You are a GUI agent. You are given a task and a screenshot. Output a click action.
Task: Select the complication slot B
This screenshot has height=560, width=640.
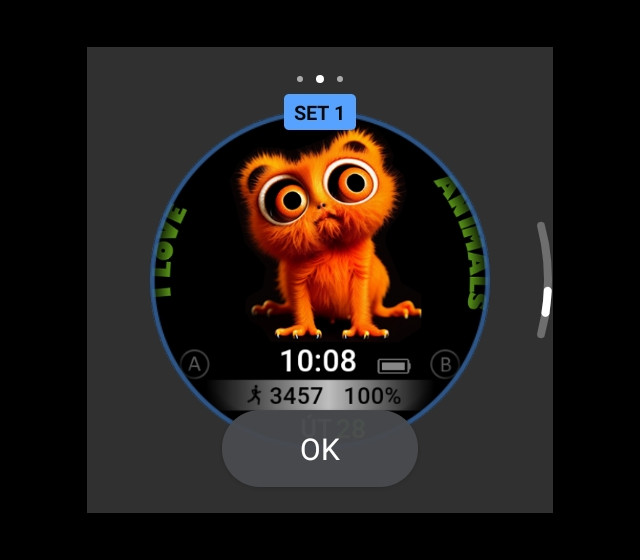[x=444, y=364]
